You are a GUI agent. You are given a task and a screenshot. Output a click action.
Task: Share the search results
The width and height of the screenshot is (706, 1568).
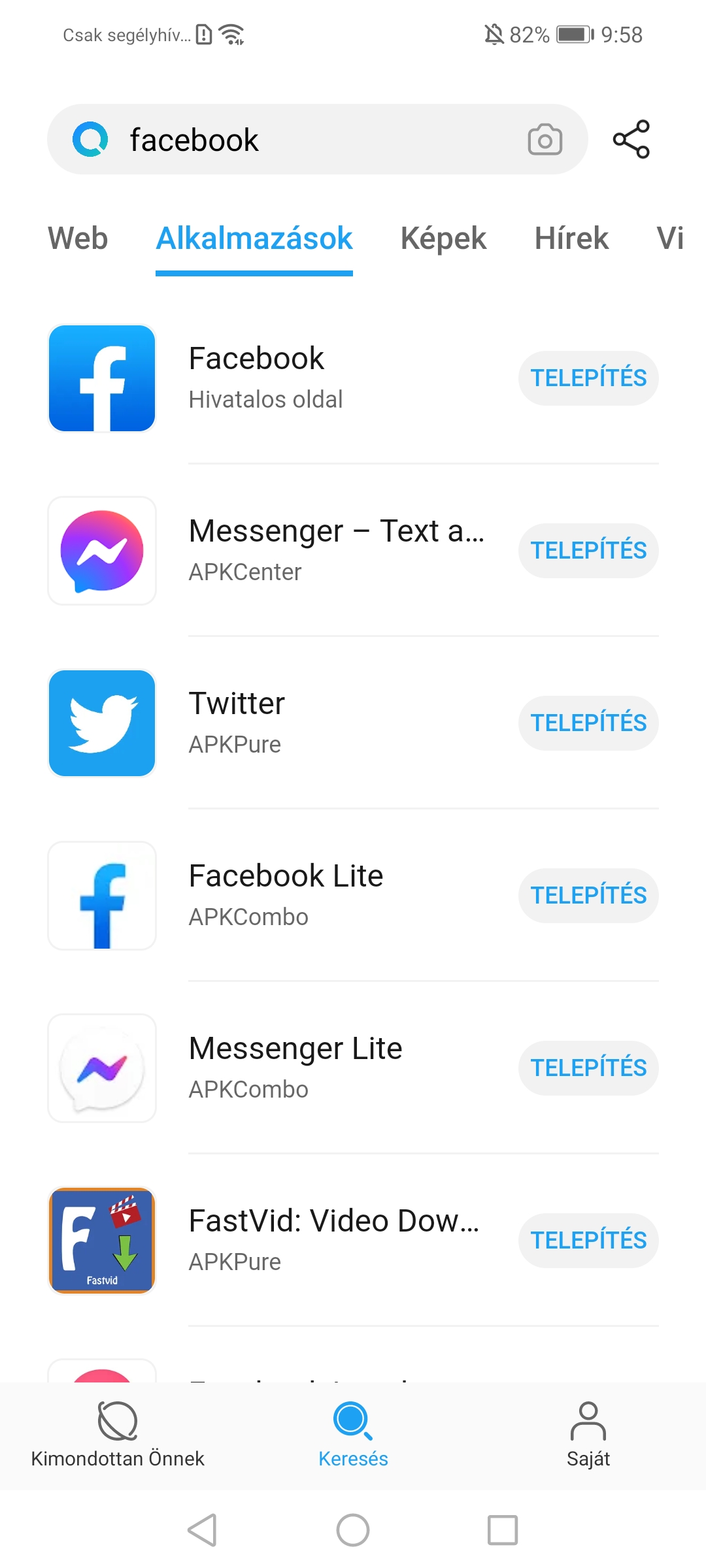tap(631, 139)
